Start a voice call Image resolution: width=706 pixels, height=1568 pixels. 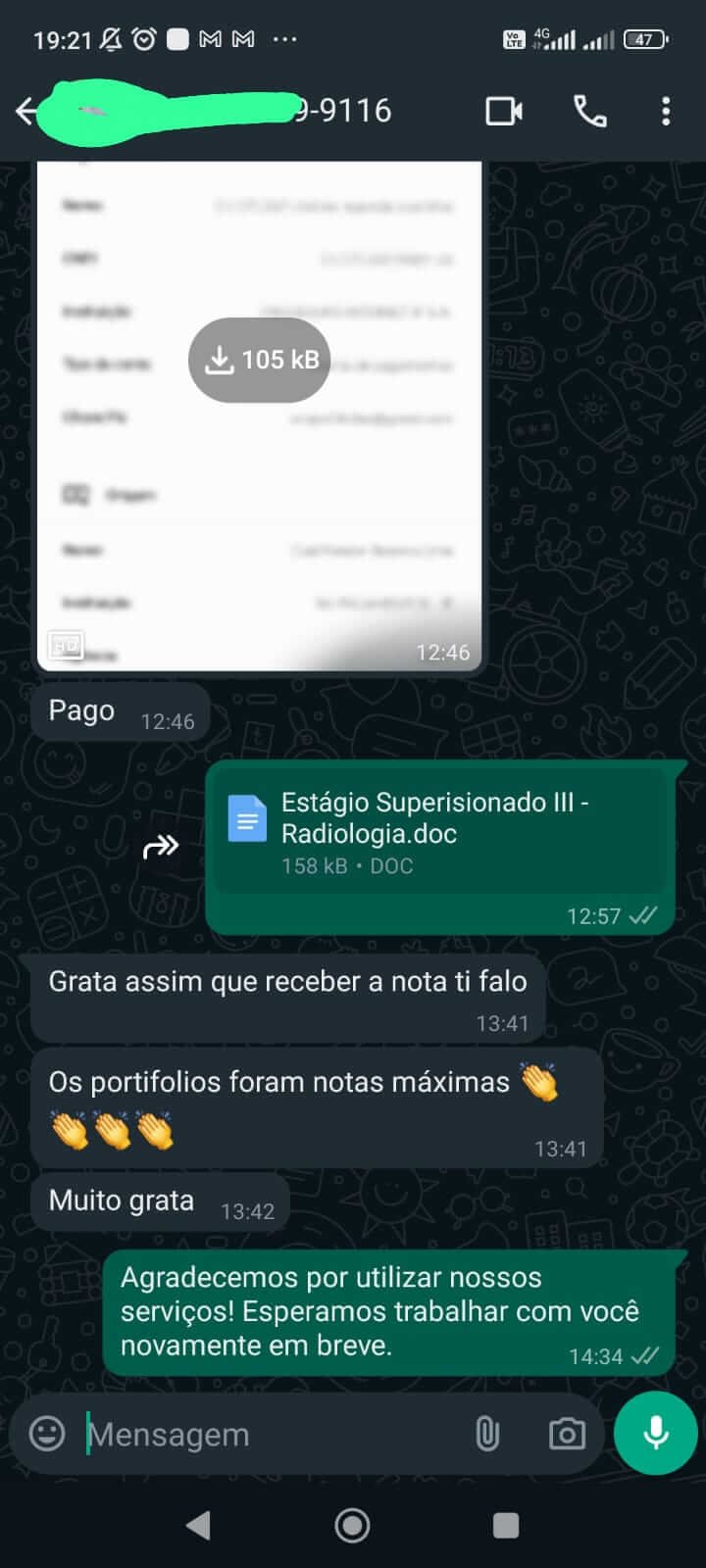tap(589, 112)
